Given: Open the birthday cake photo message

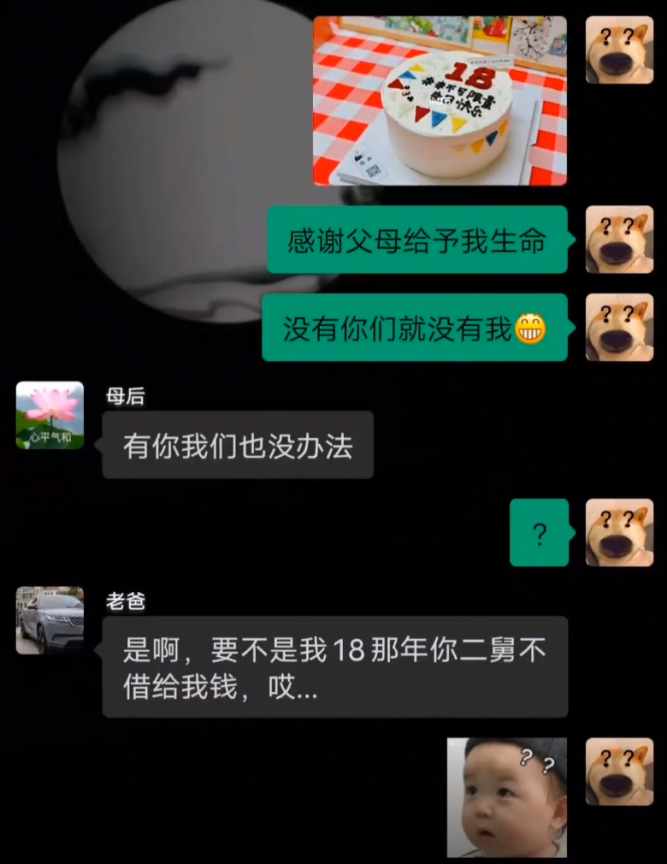Looking at the screenshot, I should coord(439,100).
